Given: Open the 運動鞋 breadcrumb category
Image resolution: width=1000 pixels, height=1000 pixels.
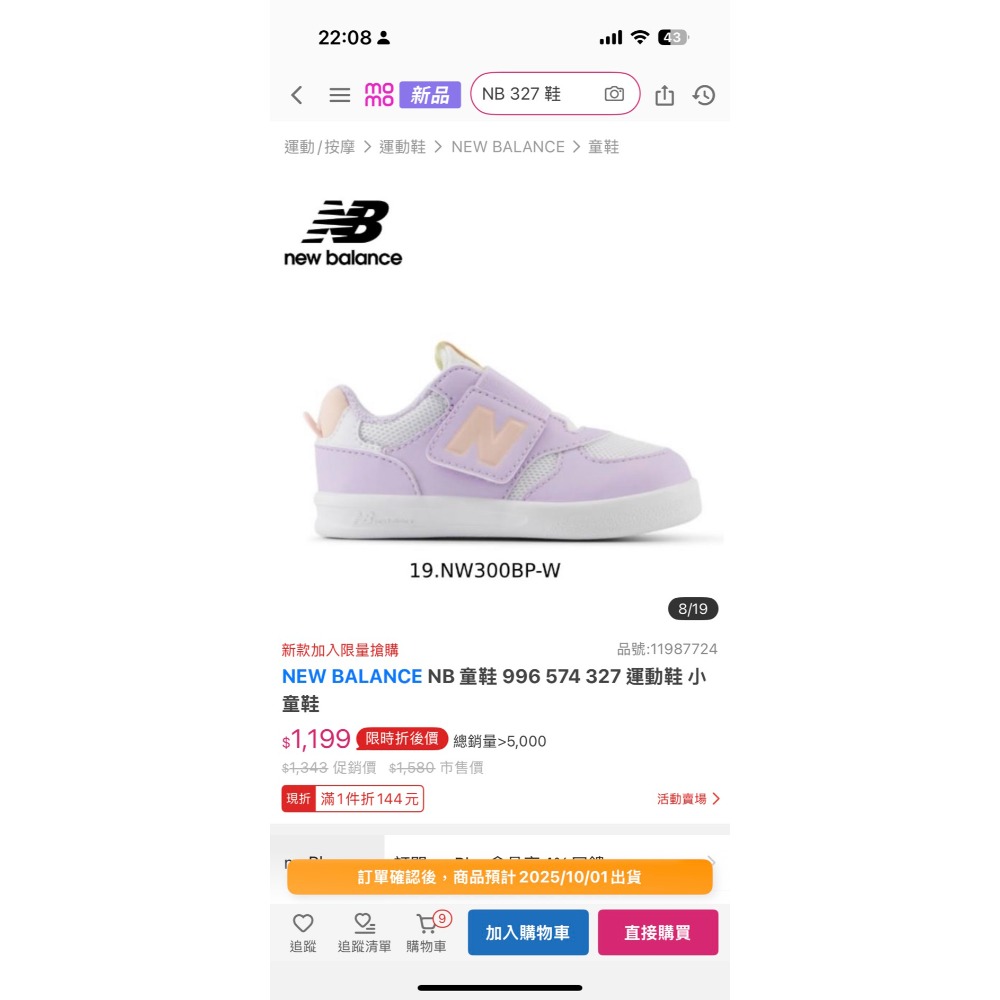Looking at the screenshot, I should [x=402, y=147].
